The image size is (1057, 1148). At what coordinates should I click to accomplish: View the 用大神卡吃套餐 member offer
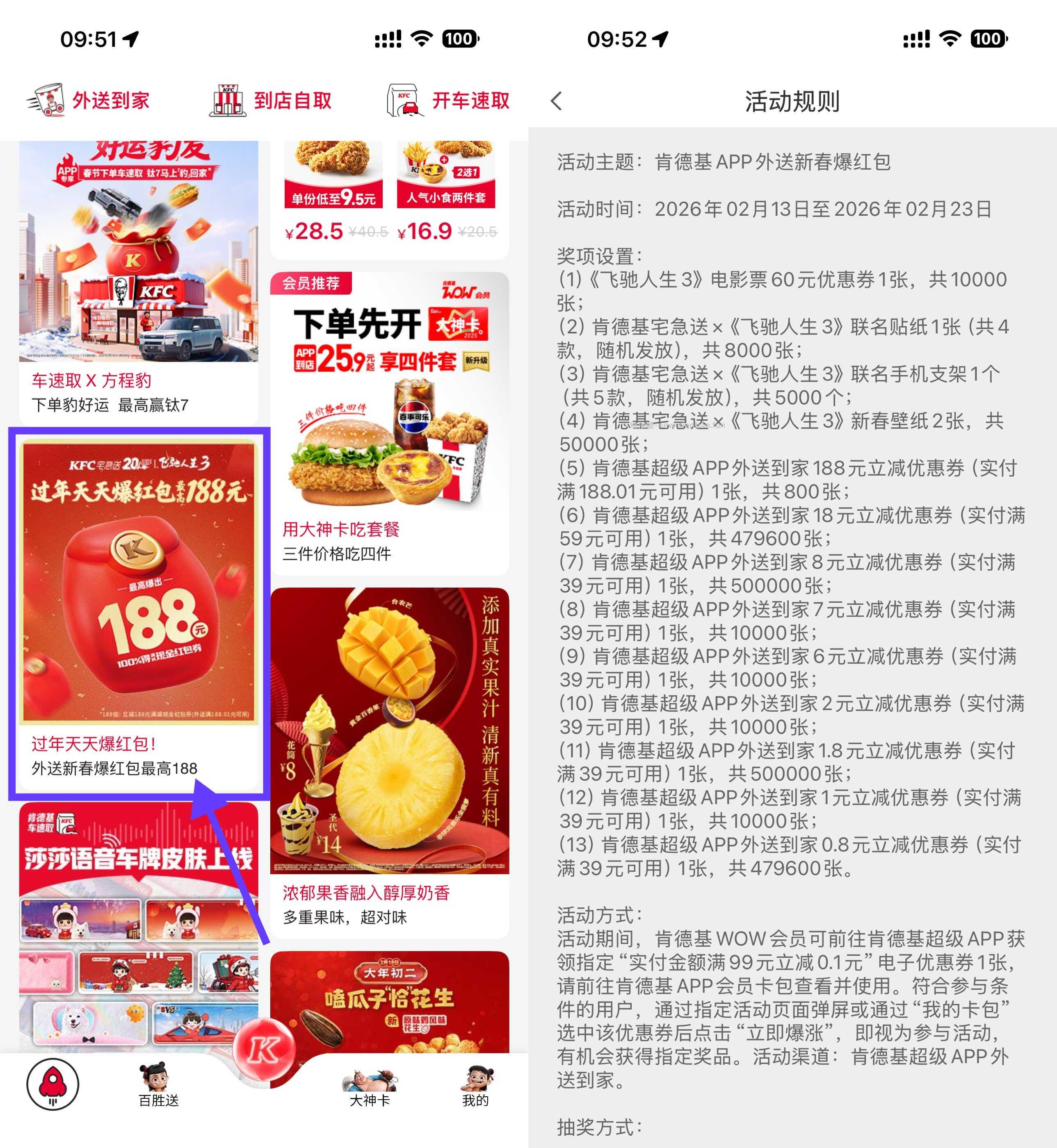point(389,423)
